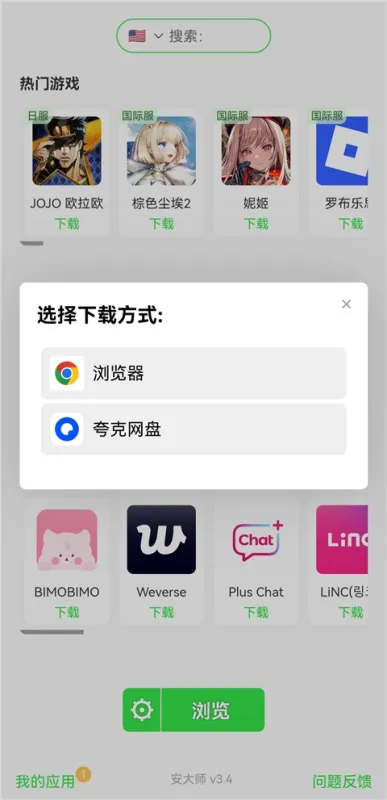Download the LiNC app
The width and height of the screenshot is (387, 800).
[351, 612]
